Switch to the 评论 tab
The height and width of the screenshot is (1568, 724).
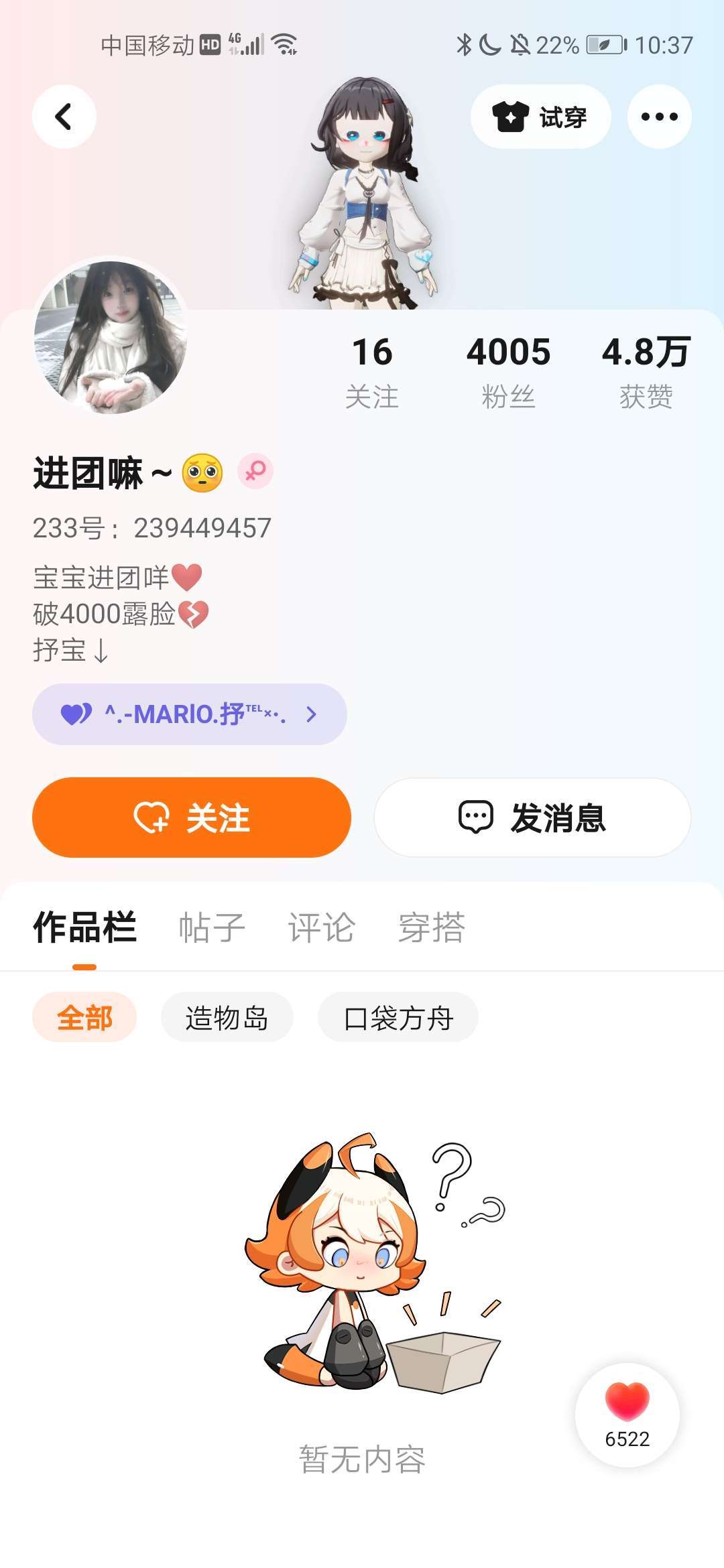(x=321, y=928)
